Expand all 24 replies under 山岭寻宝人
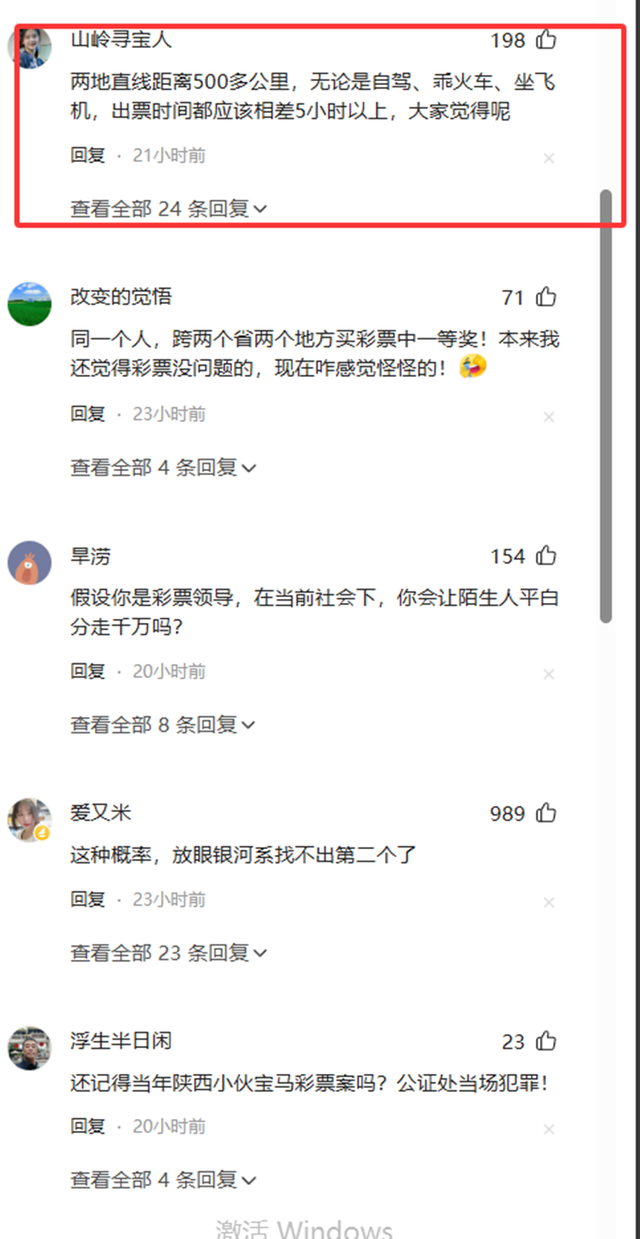Viewport: 640px width, 1239px height. 168,209
